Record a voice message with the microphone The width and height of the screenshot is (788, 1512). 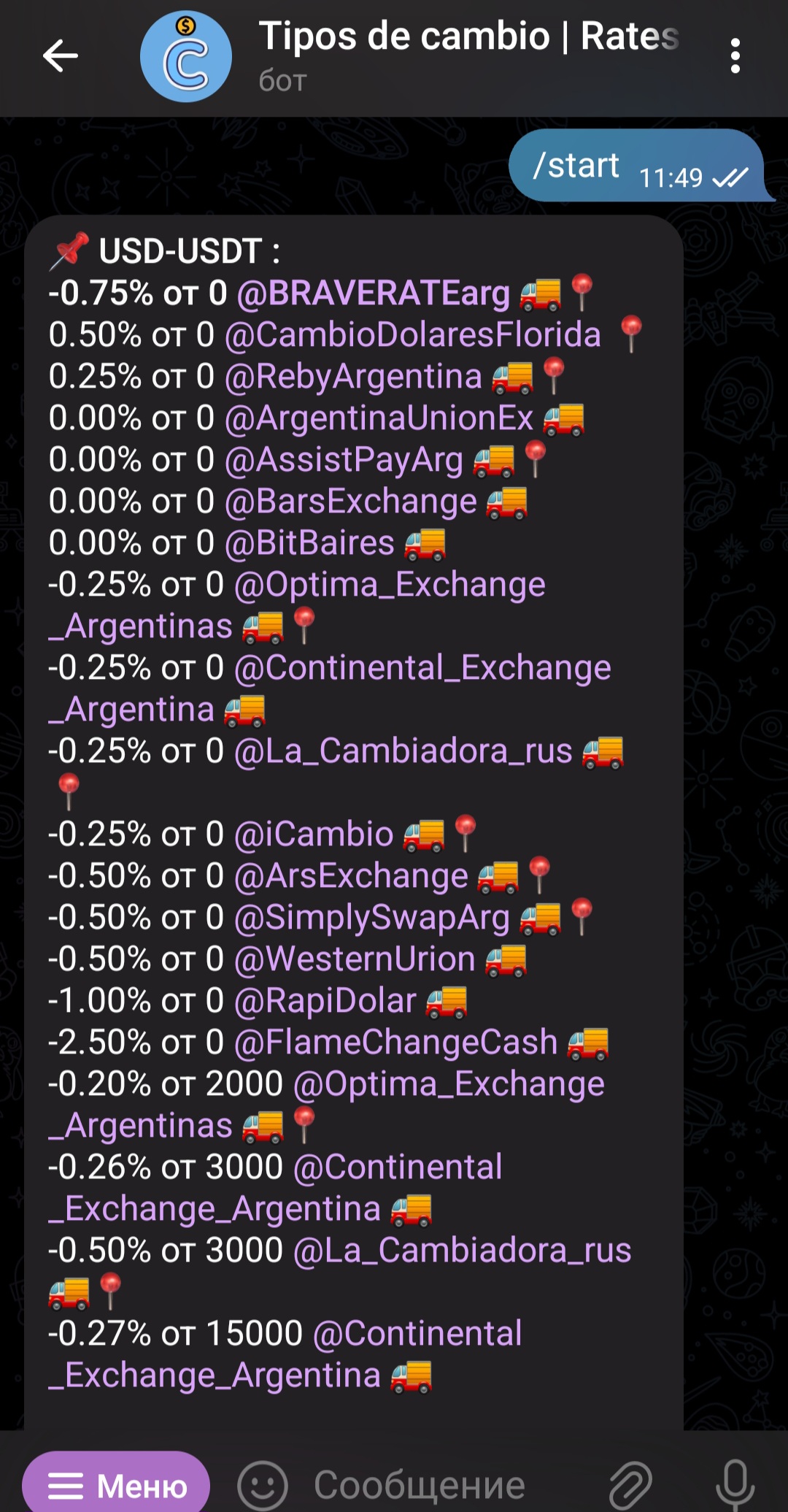pos(735,1484)
